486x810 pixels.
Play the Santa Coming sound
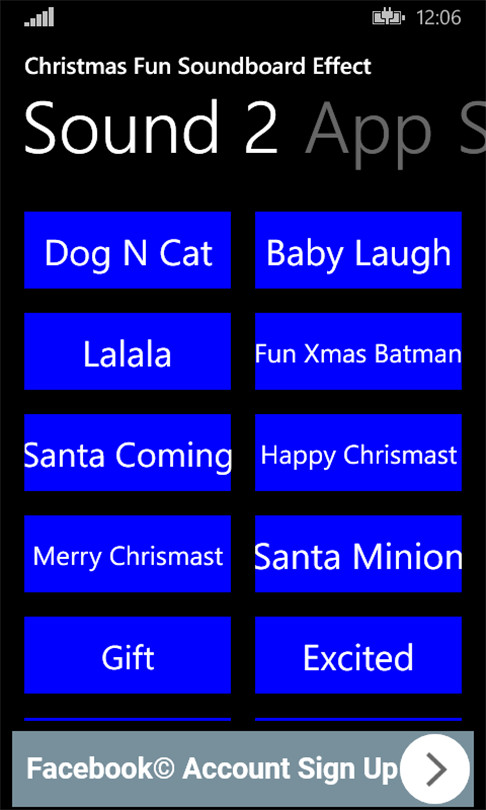128,453
